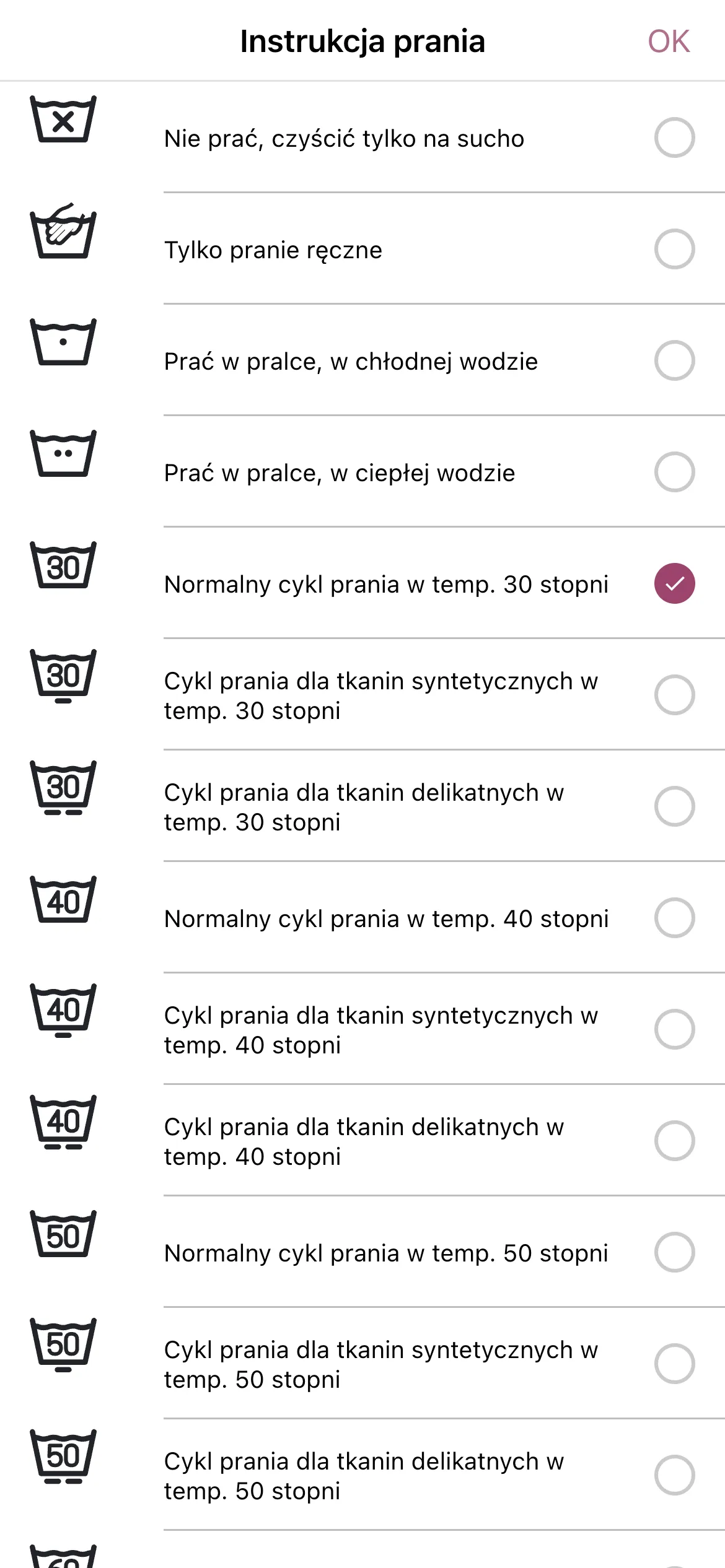Select 'Prać w pralce, w ciepłej wodzie'
The height and width of the screenshot is (1568, 725).
click(674, 472)
